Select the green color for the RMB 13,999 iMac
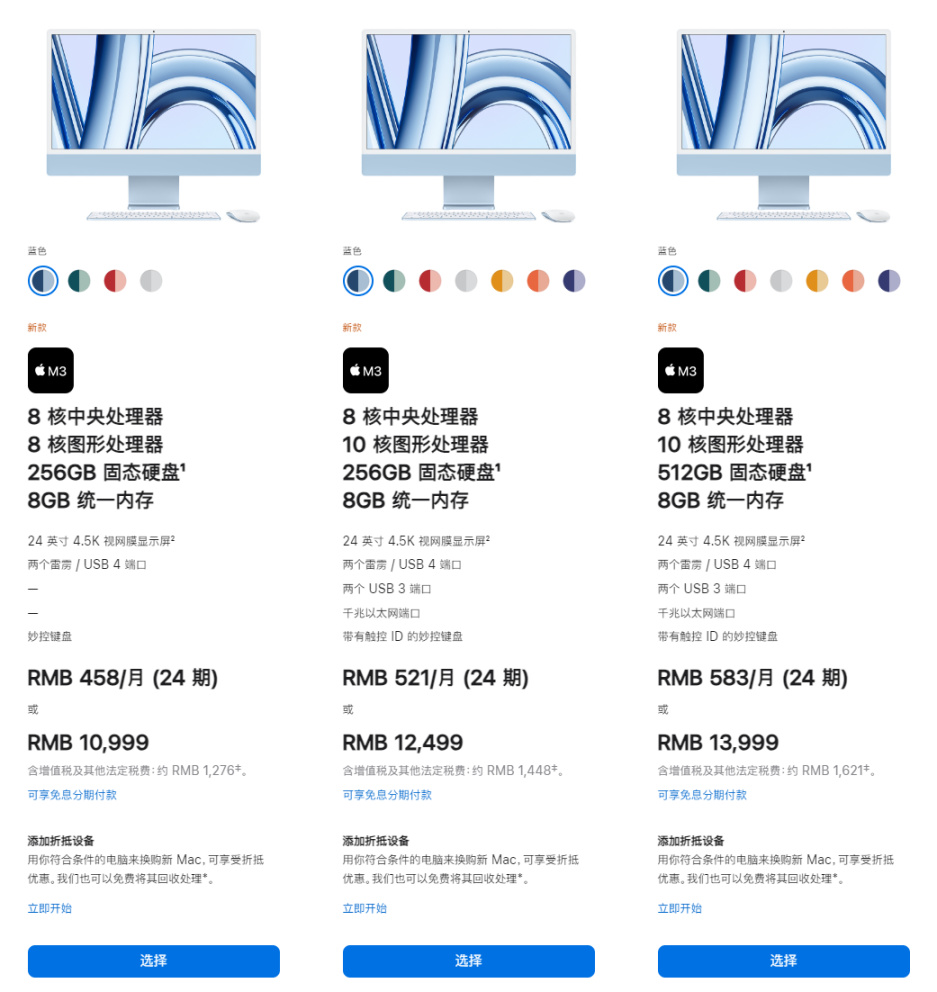937x992 pixels. (709, 281)
